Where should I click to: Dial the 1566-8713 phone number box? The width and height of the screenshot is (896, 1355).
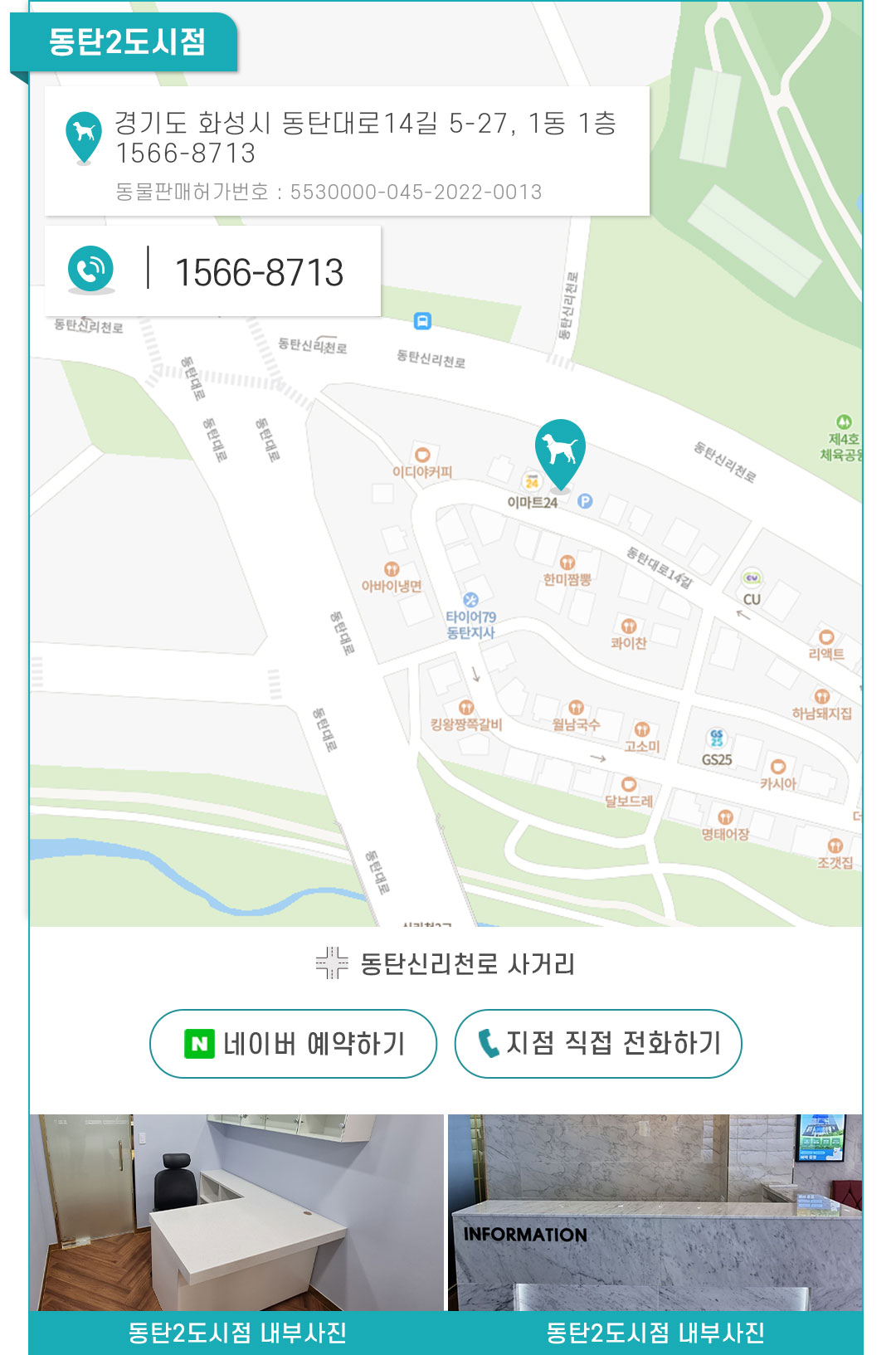(212, 271)
